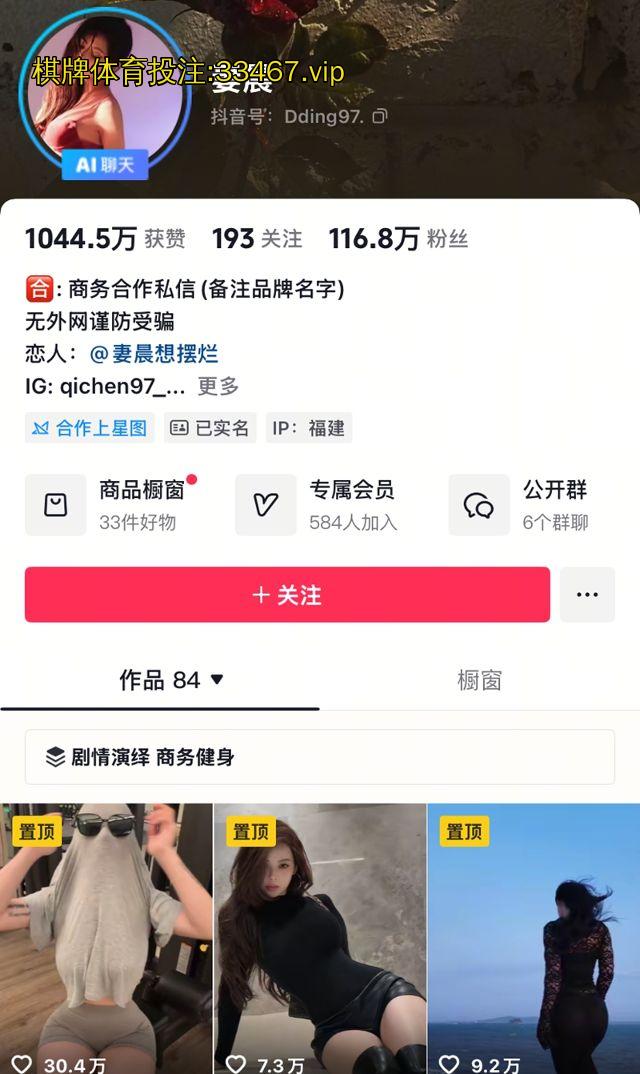Image resolution: width=640 pixels, height=1074 pixels.
Task: Open the 合作上星图 collaboration chip
Action: point(90,428)
